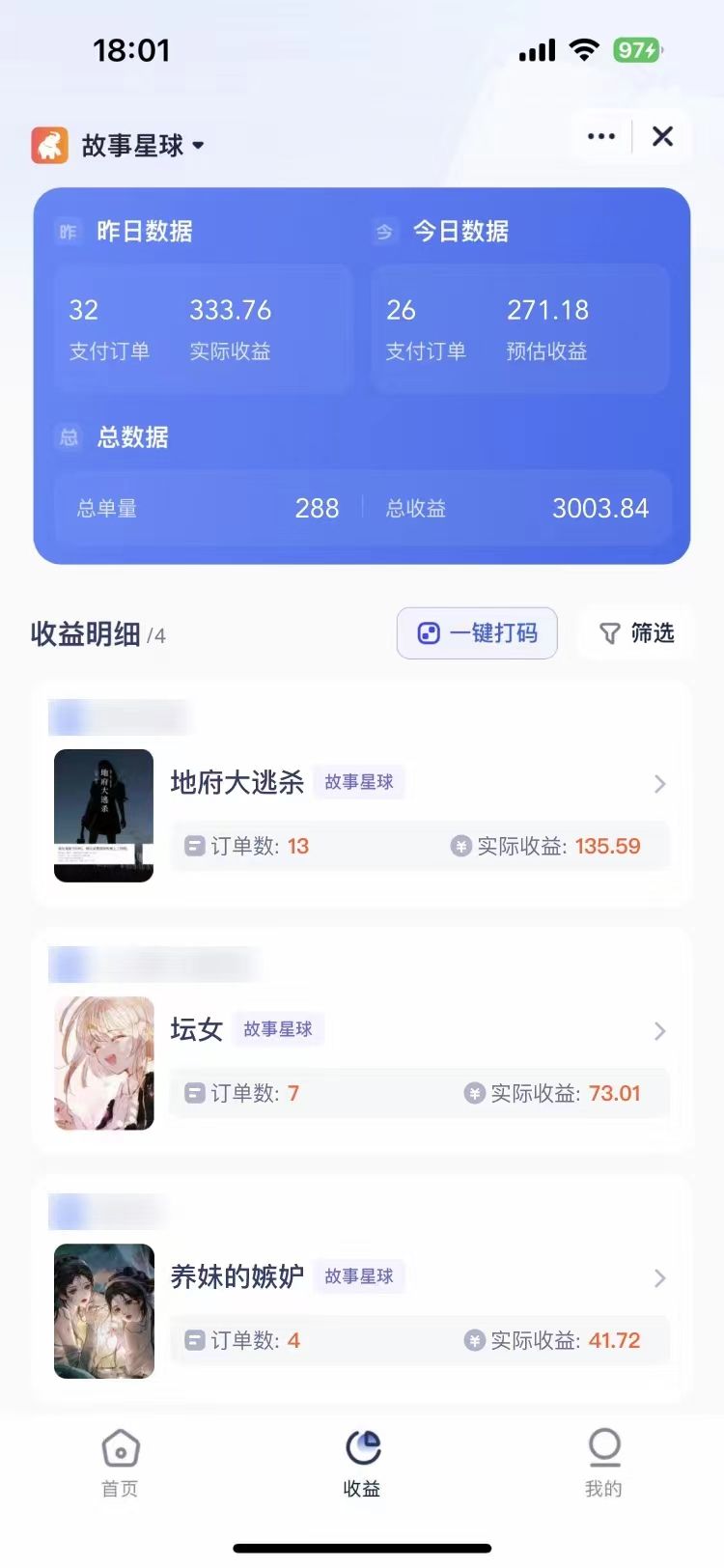Image resolution: width=724 pixels, height=1568 pixels.
Task: Click the 总数据 badge icon
Action: [68, 437]
